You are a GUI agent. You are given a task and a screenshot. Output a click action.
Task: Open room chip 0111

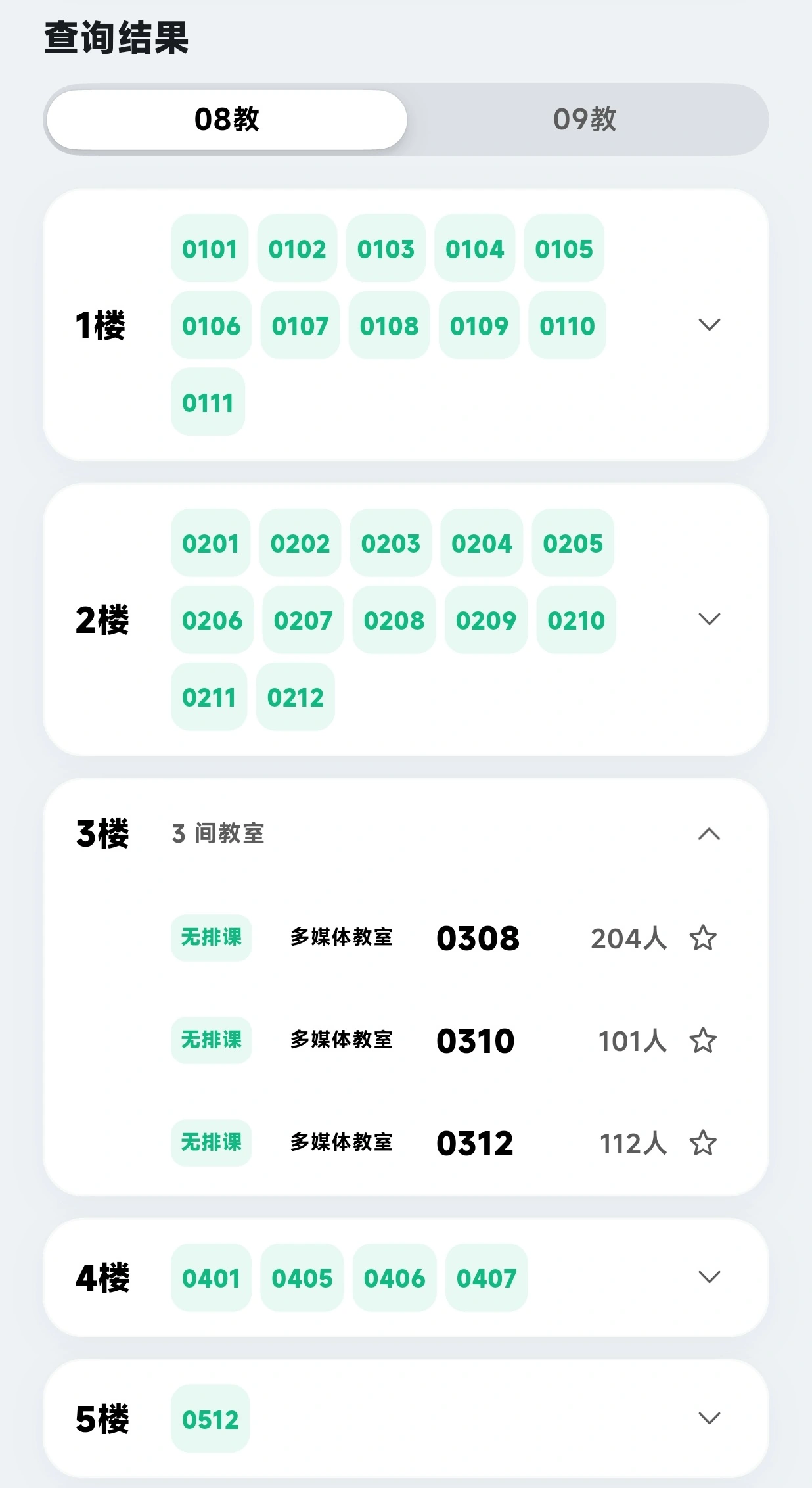tap(208, 402)
